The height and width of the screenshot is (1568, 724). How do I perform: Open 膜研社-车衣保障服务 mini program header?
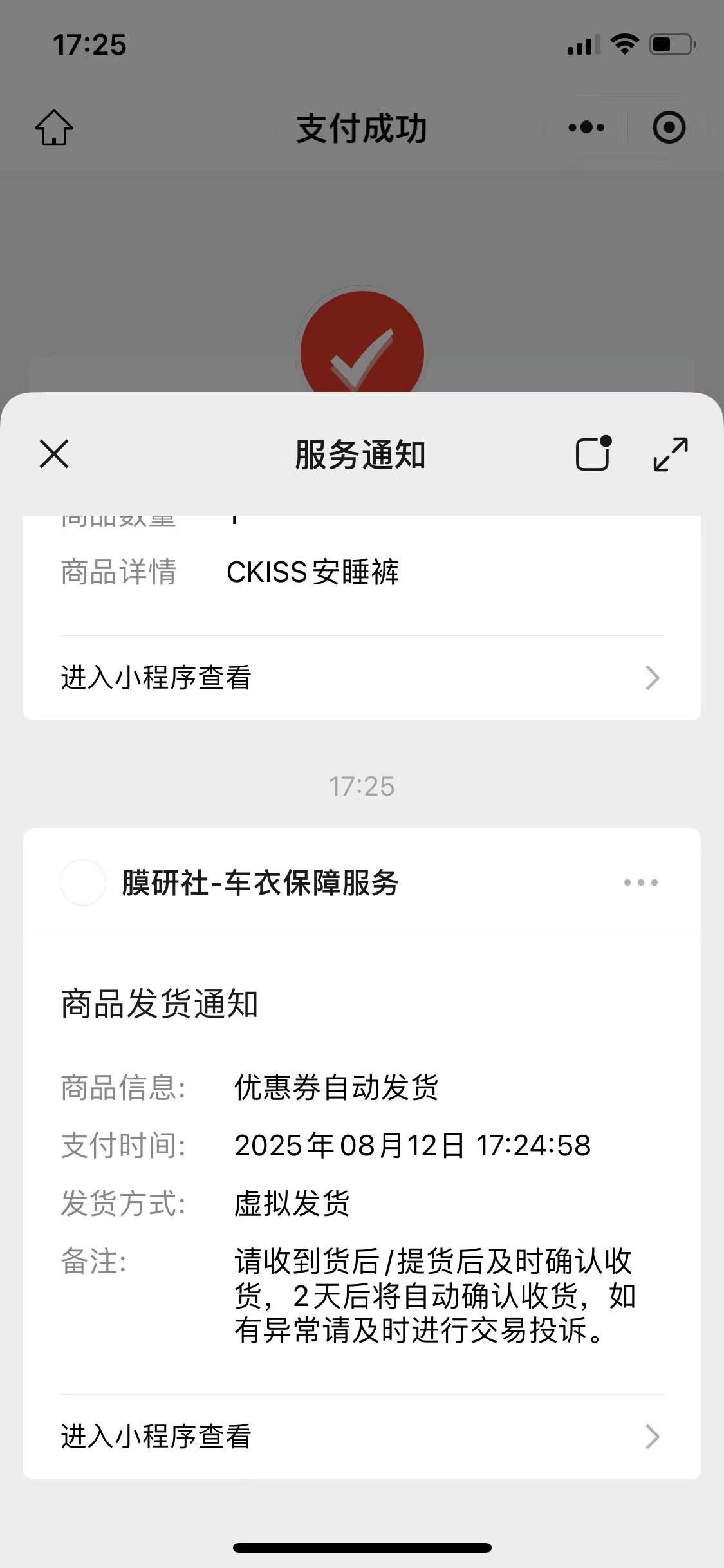click(x=260, y=882)
